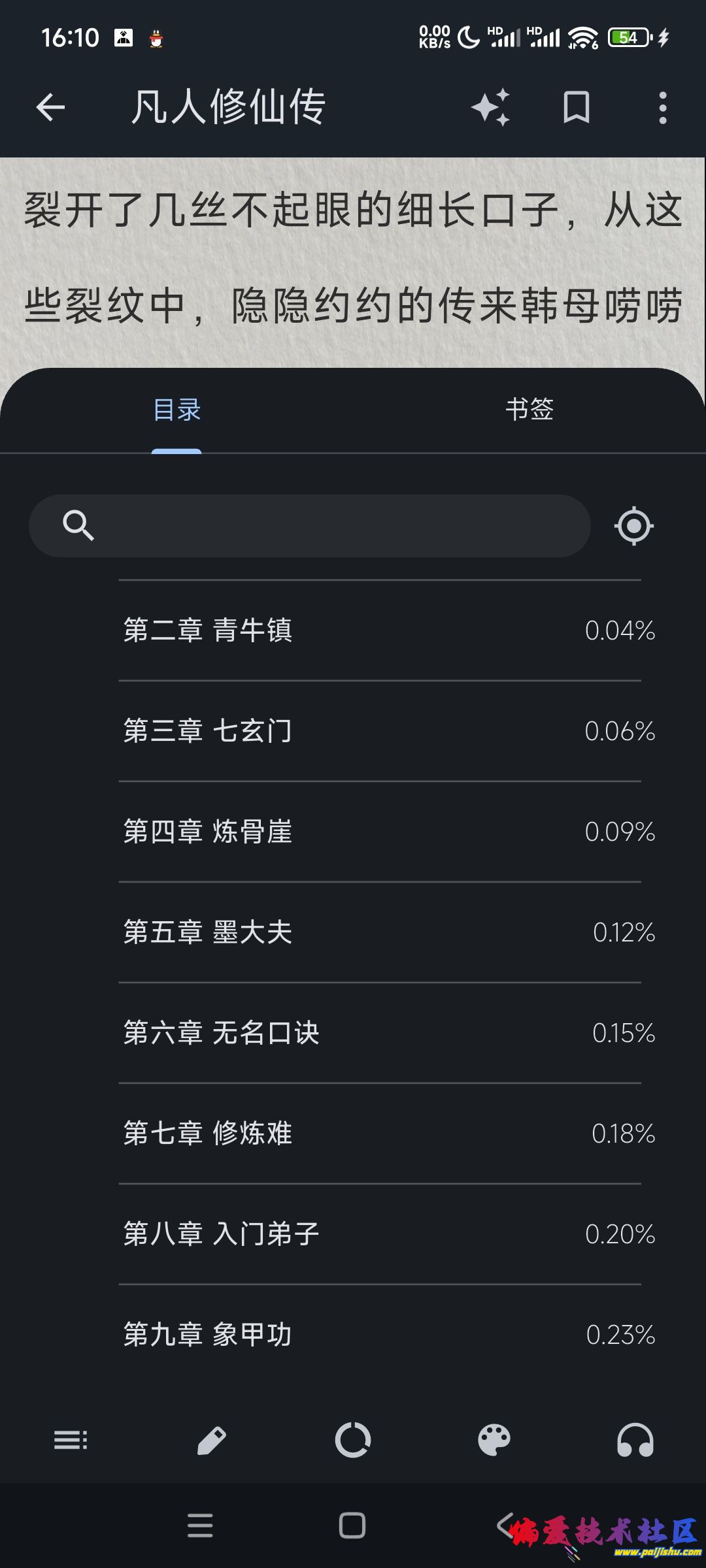Open chapter 第二章 青牛镇
Viewport: 706px width, 1568px height.
pos(379,630)
